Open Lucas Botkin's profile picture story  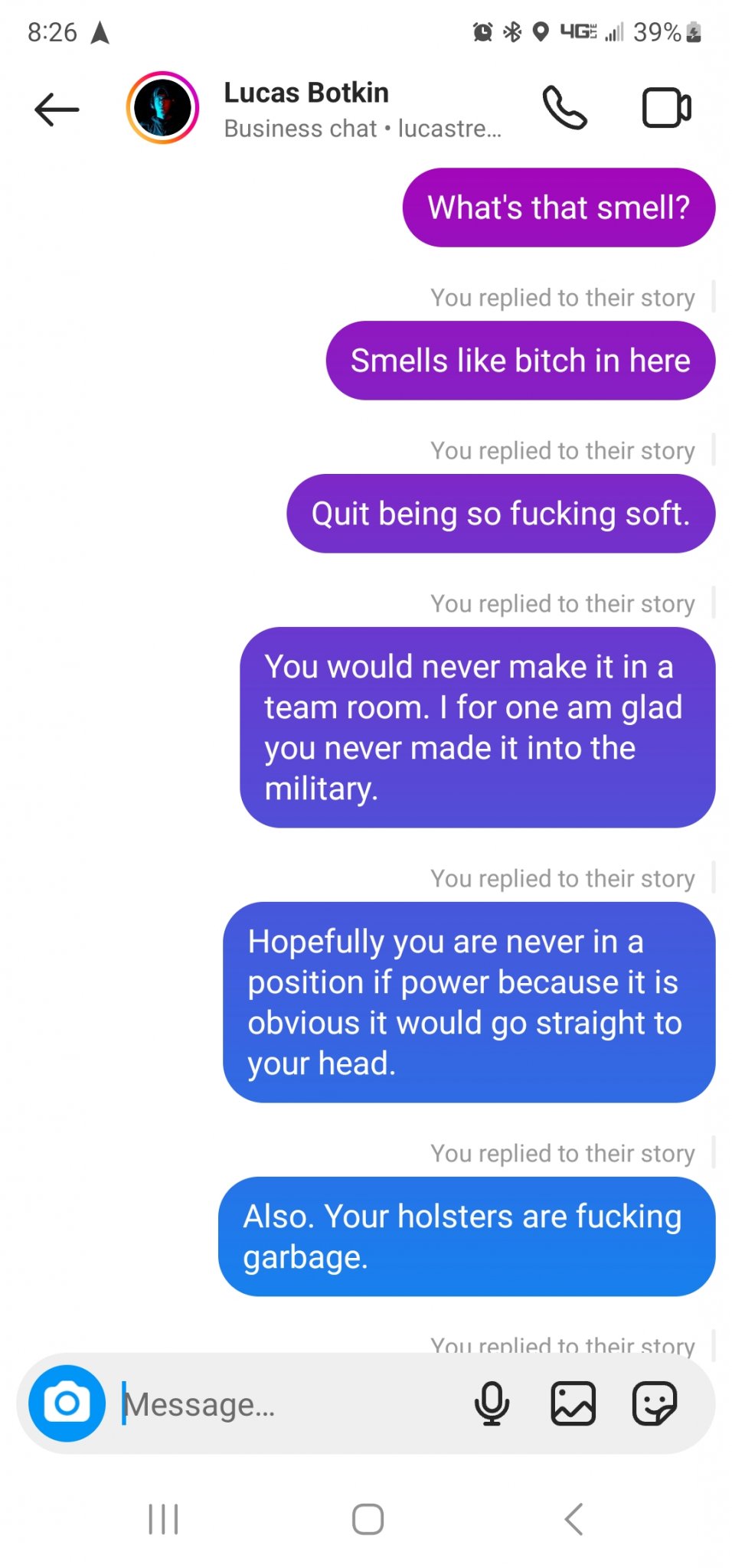coord(162,108)
